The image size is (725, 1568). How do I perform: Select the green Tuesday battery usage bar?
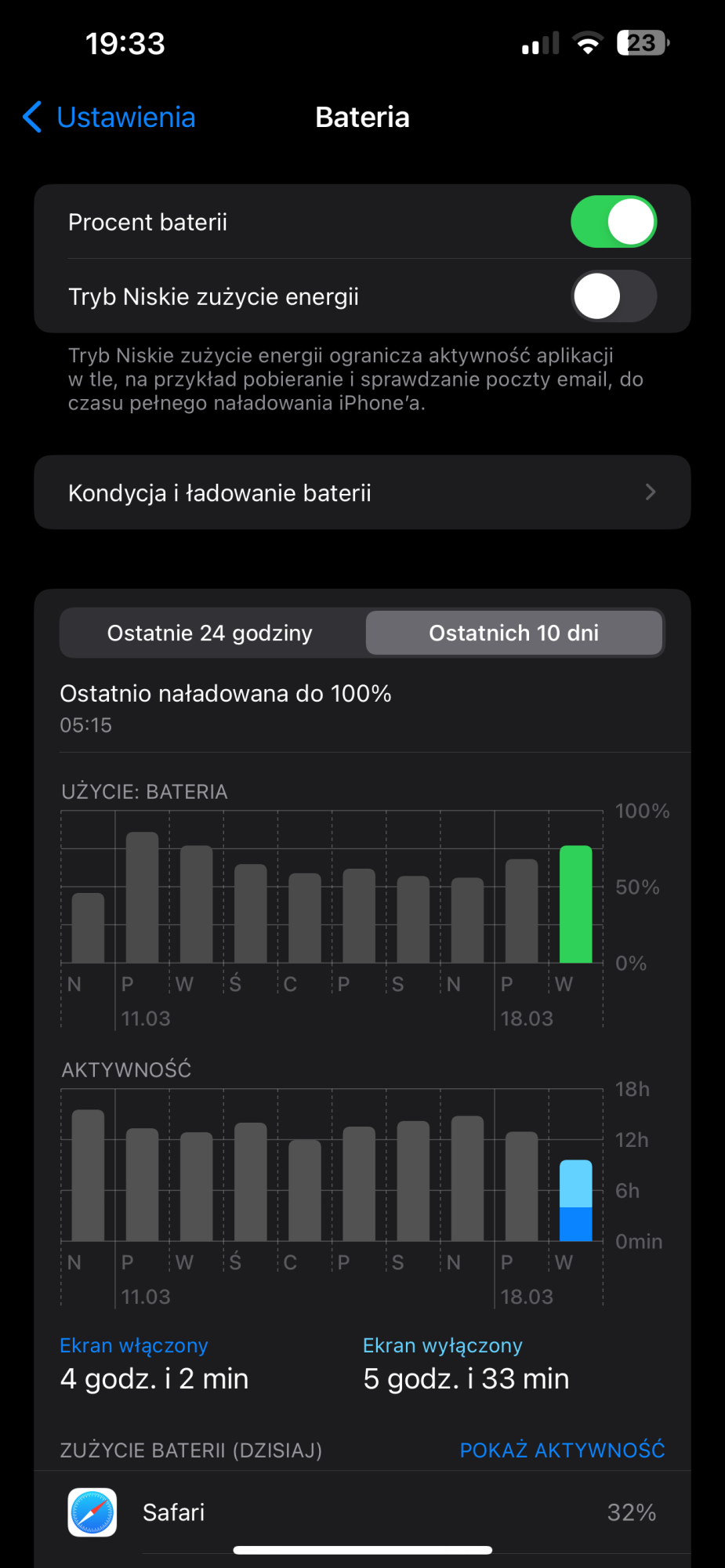(575, 904)
